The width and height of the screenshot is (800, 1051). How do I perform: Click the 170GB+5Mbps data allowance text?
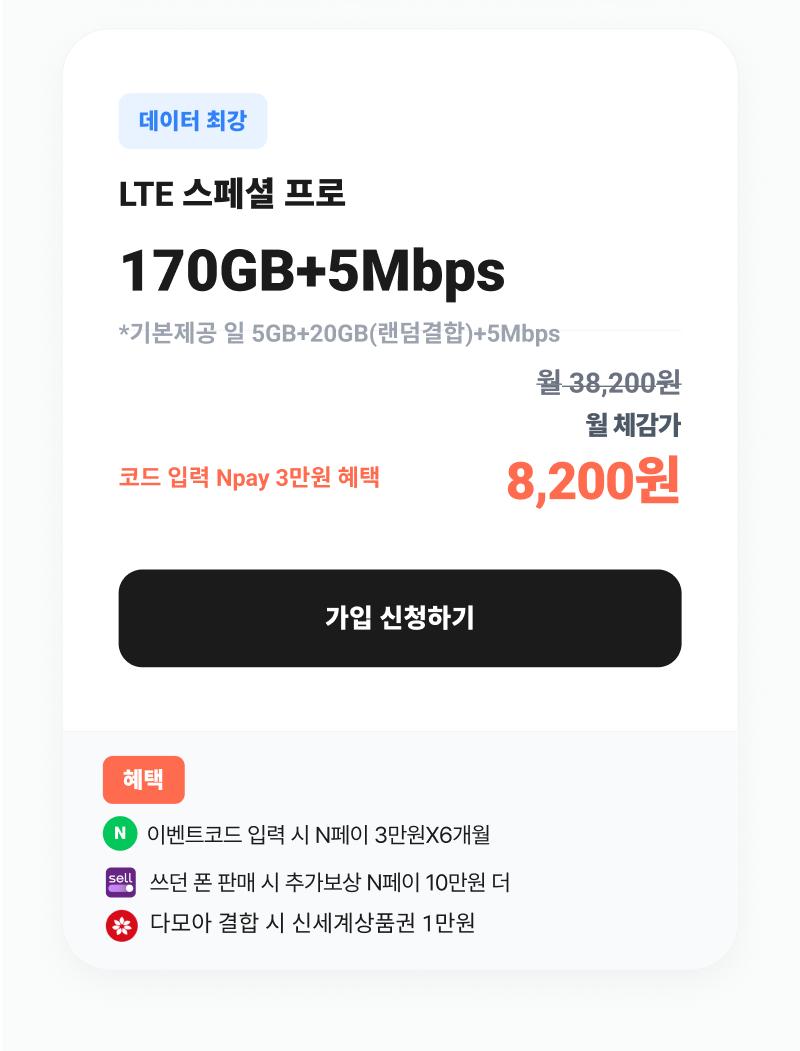click(x=311, y=268)
